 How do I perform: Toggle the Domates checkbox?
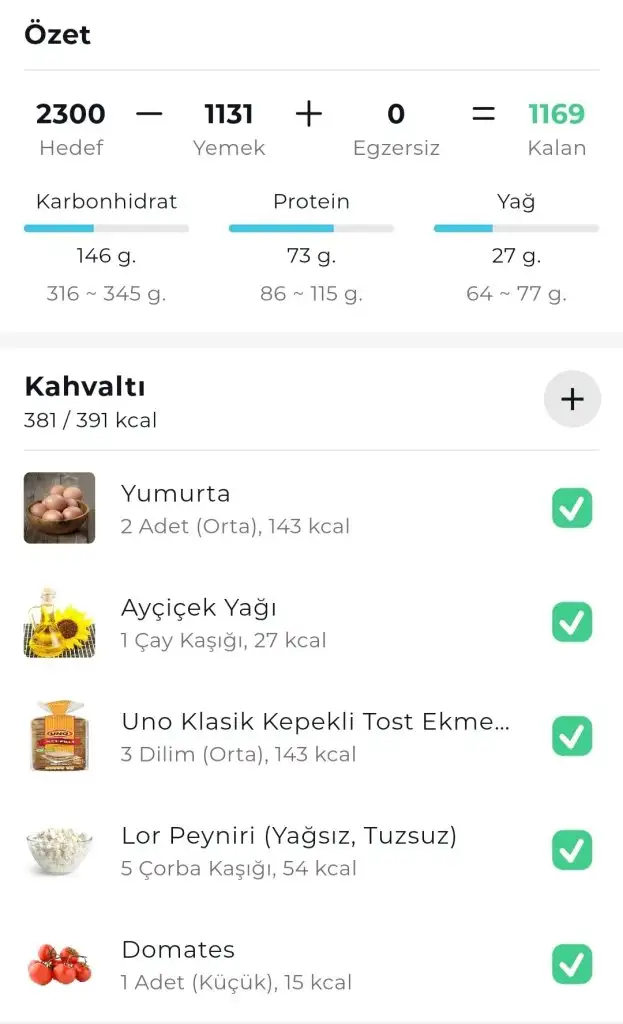[572, 964]
